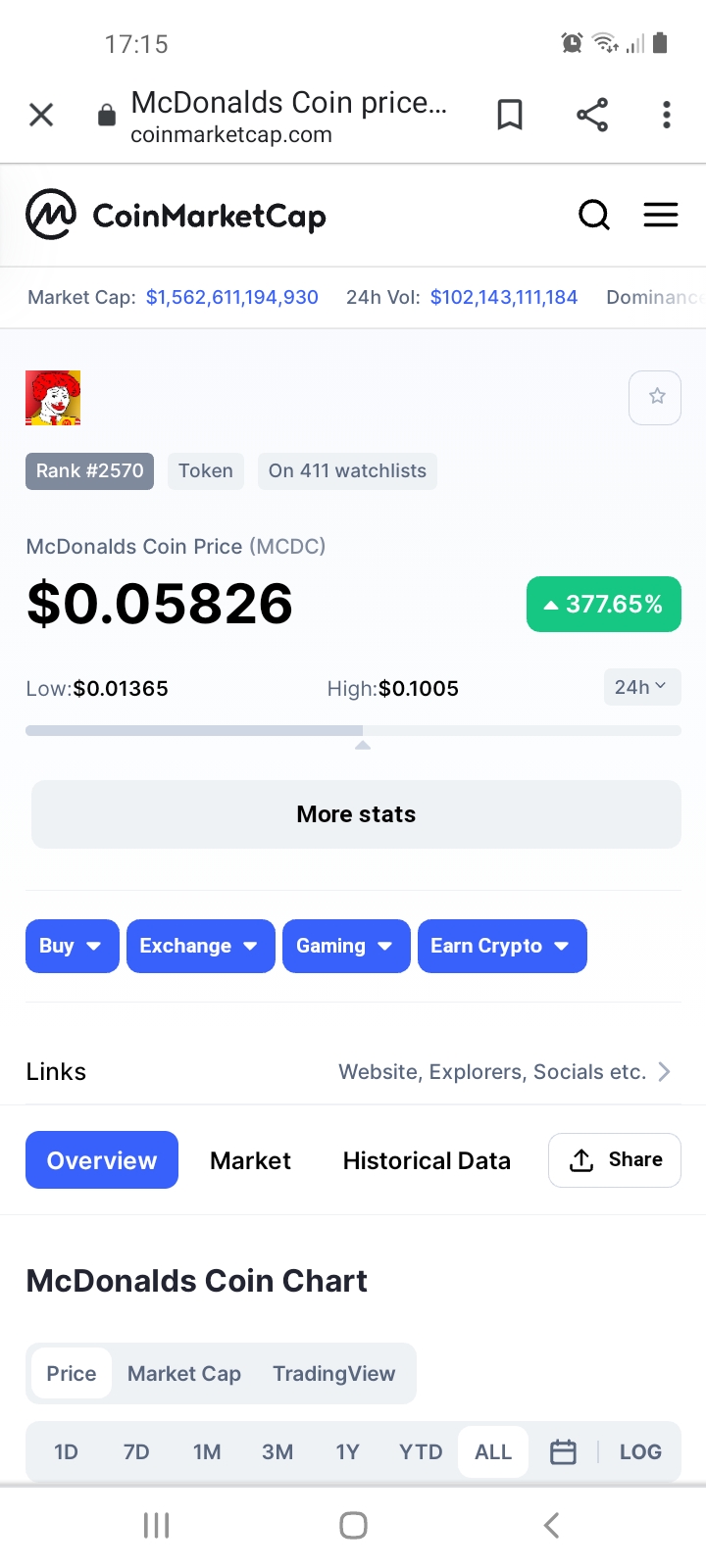Share the page via the browser share icon
The image size is (706, 1568).
click(592, 115)
